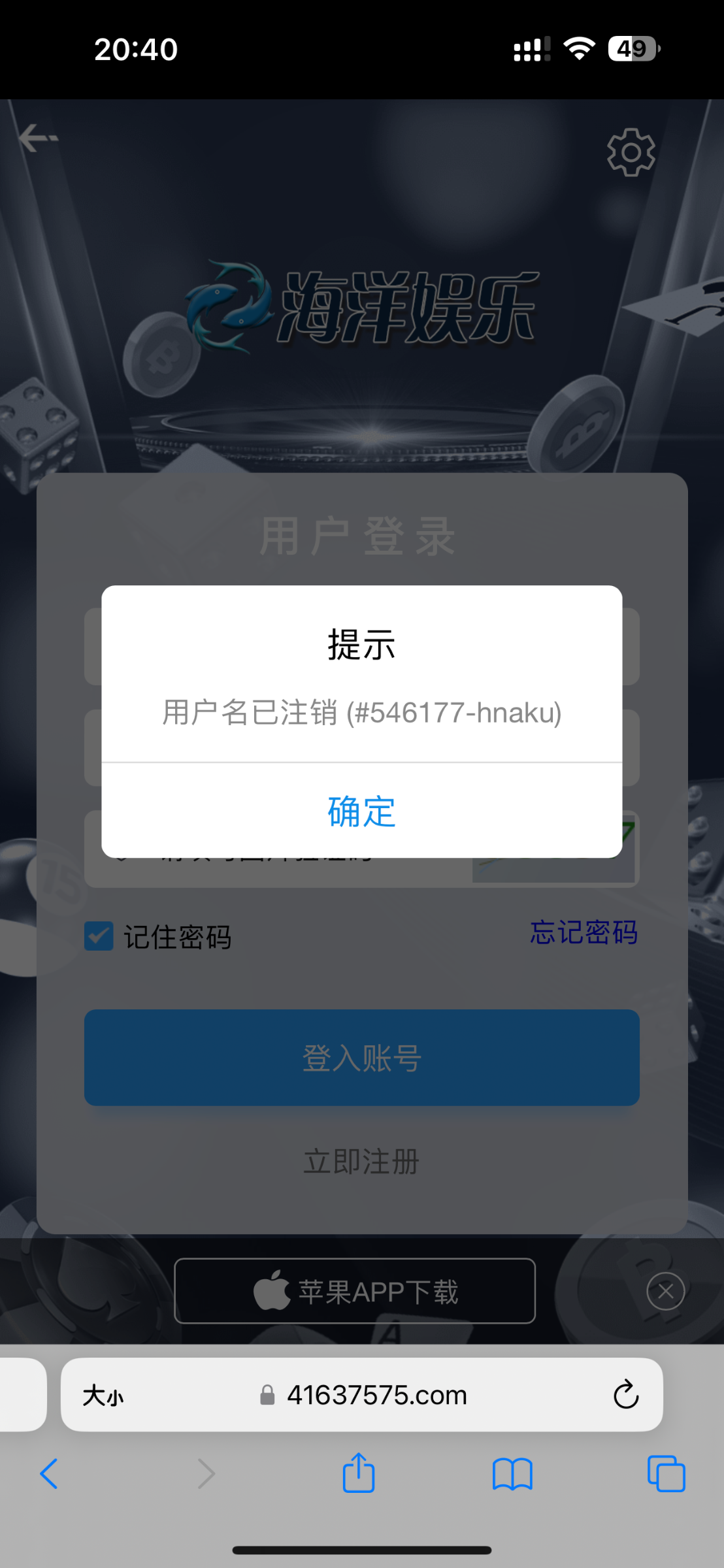
Task: Open the settings gear icon
Action: 631,152
